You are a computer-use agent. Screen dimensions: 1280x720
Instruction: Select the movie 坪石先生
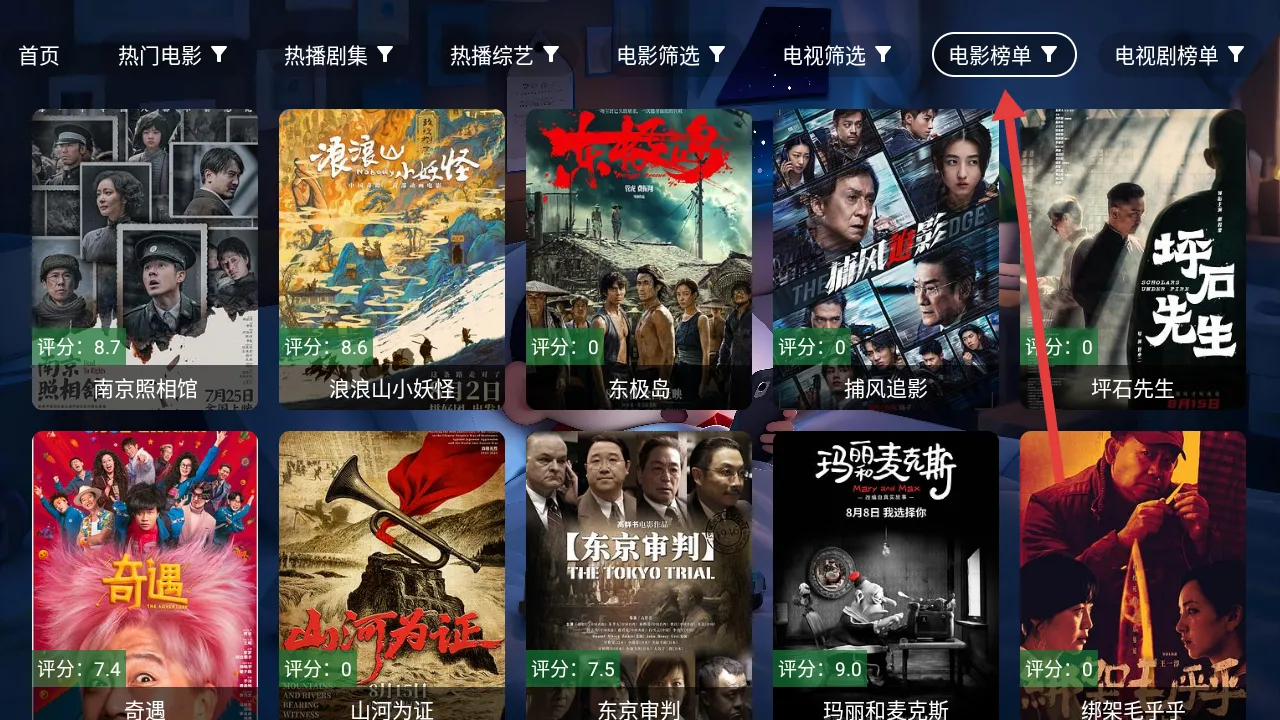tap(1133, 259)
